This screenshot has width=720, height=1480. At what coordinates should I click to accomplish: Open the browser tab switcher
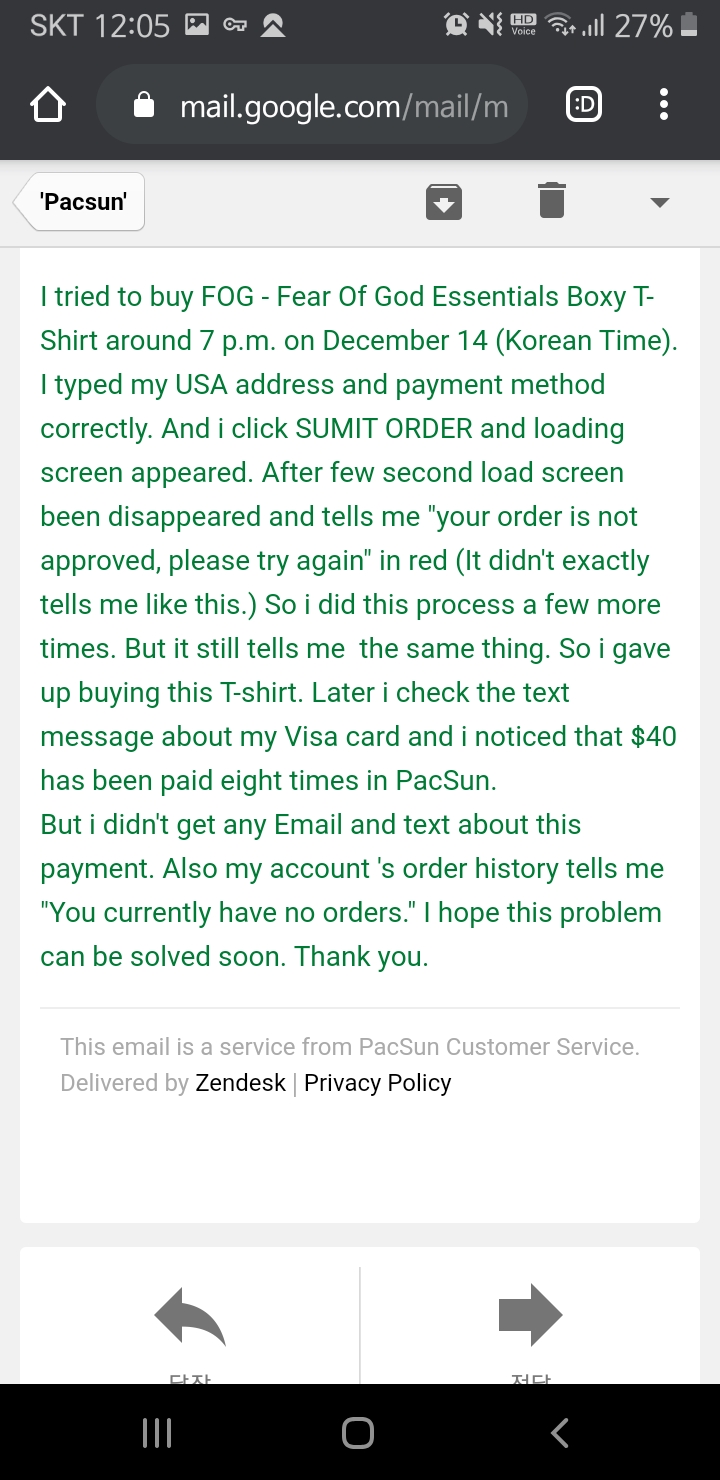(x=584, y=105)
